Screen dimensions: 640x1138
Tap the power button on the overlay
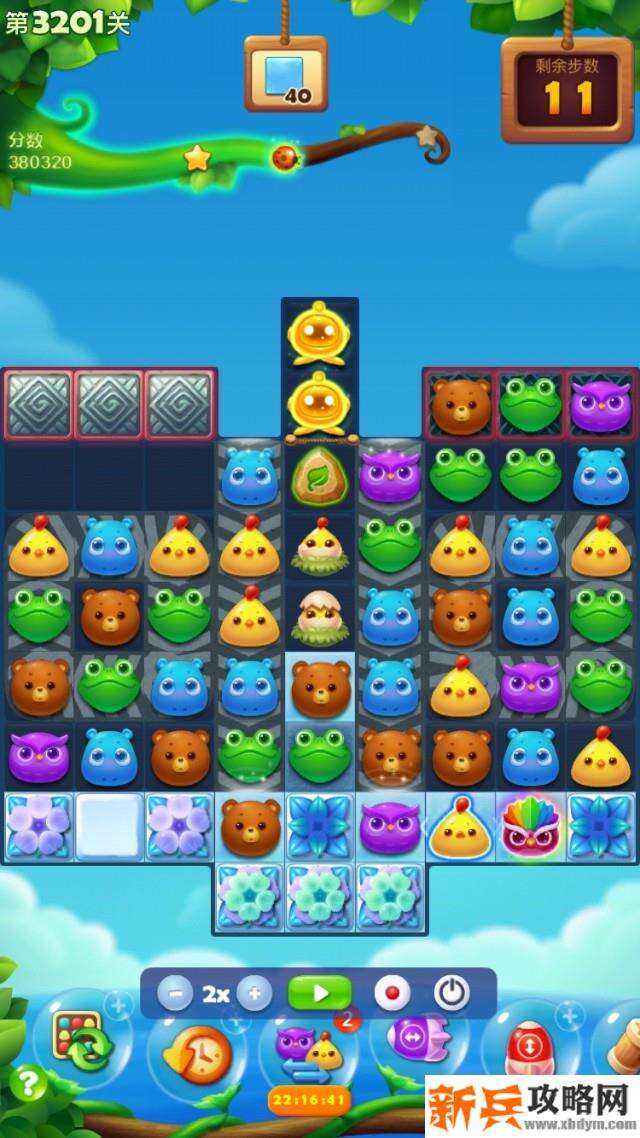pyautogui.click(x=452, y=994)
